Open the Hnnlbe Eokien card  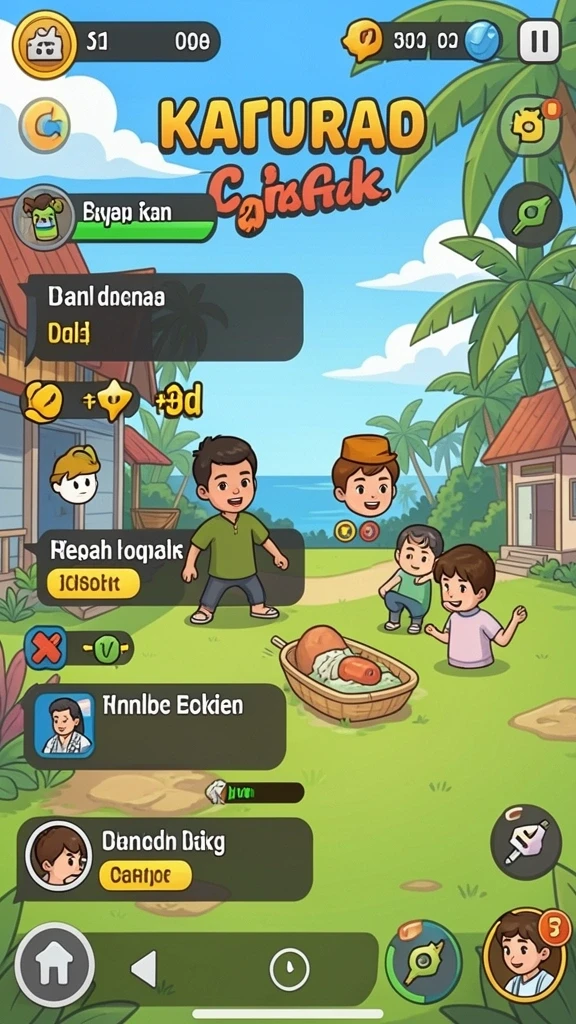coord(155,726)
